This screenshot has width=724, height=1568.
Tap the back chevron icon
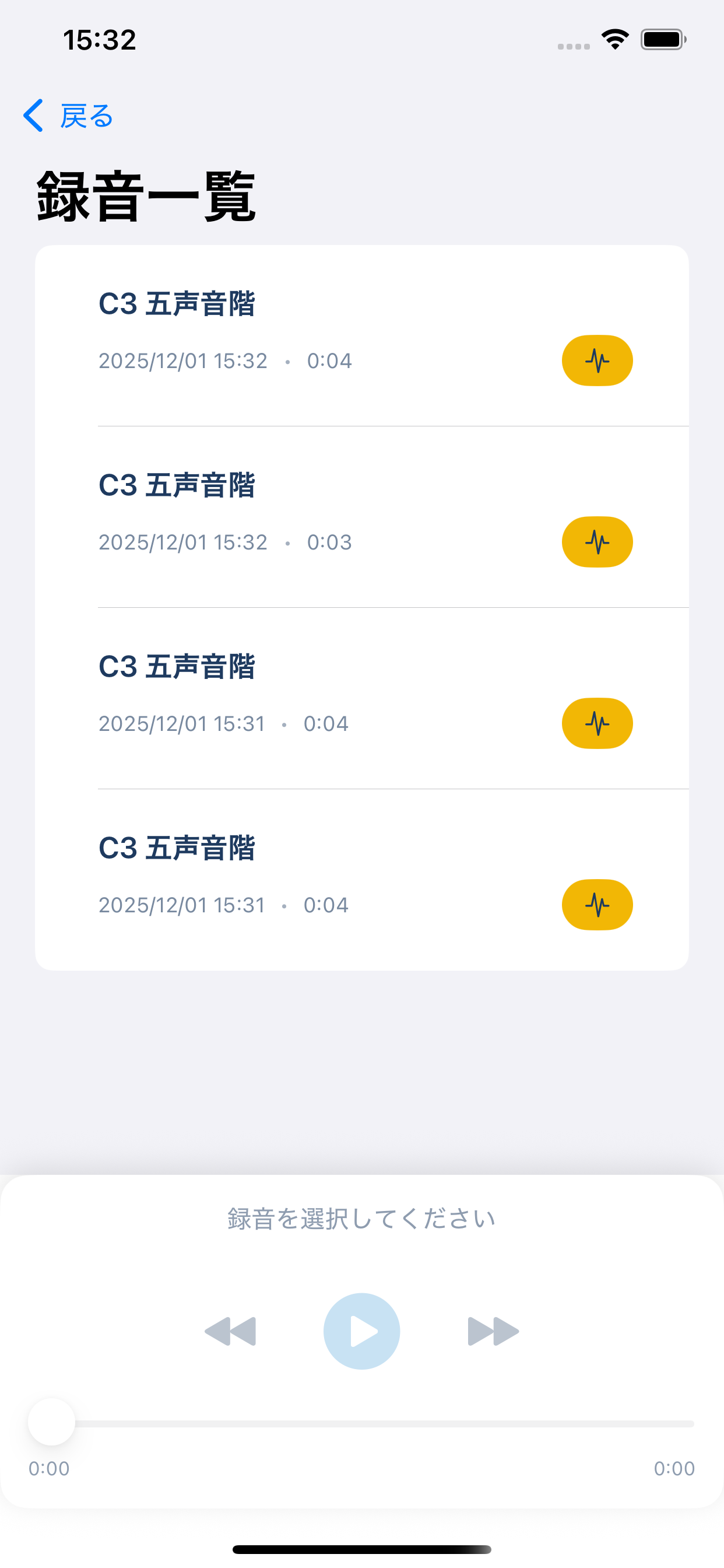(33, 116)
